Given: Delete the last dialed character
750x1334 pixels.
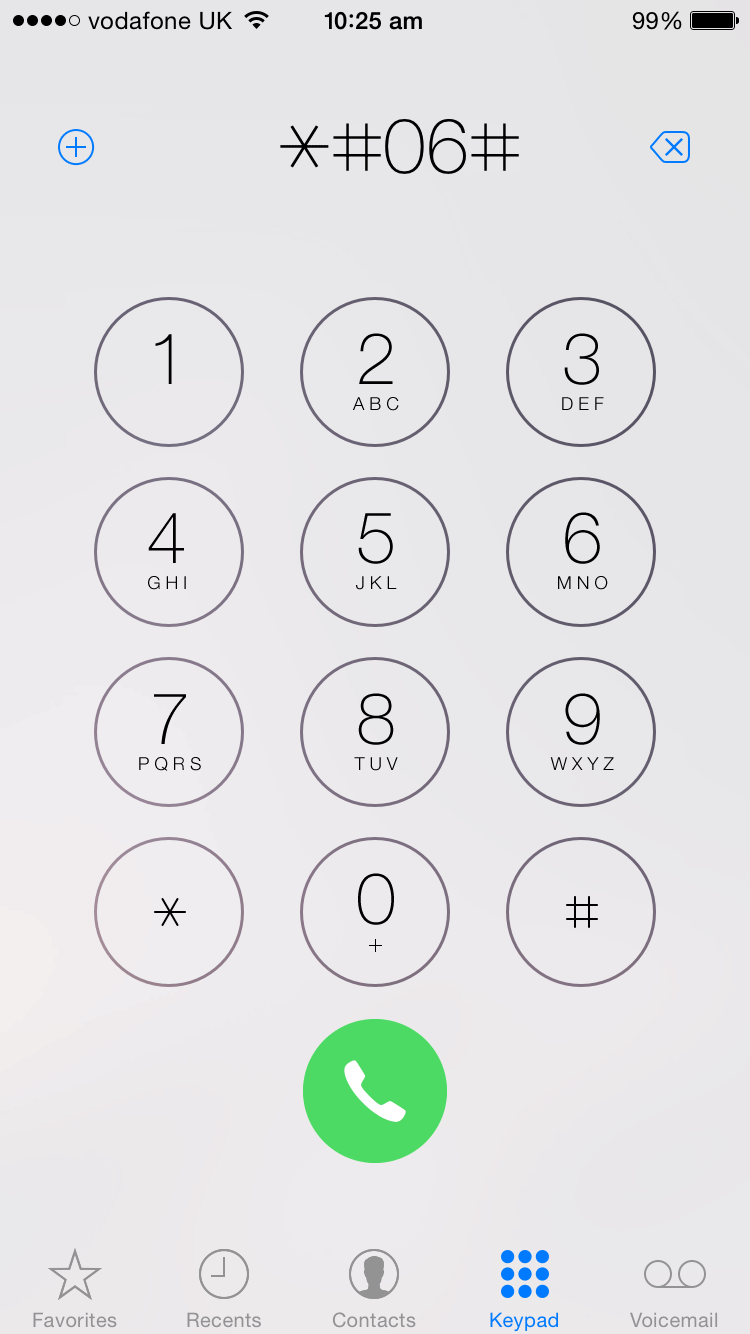Looking at the screenshot, I should 670,148.
